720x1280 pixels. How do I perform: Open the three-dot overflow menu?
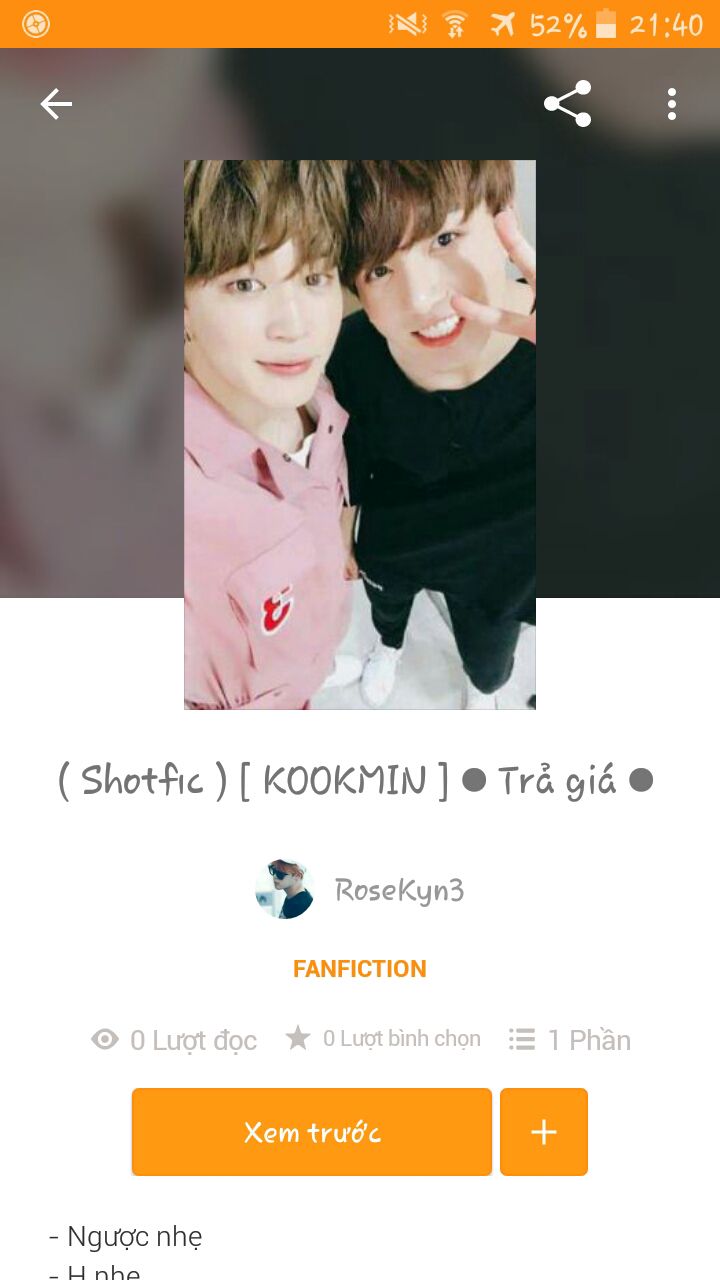click(671, 104)
